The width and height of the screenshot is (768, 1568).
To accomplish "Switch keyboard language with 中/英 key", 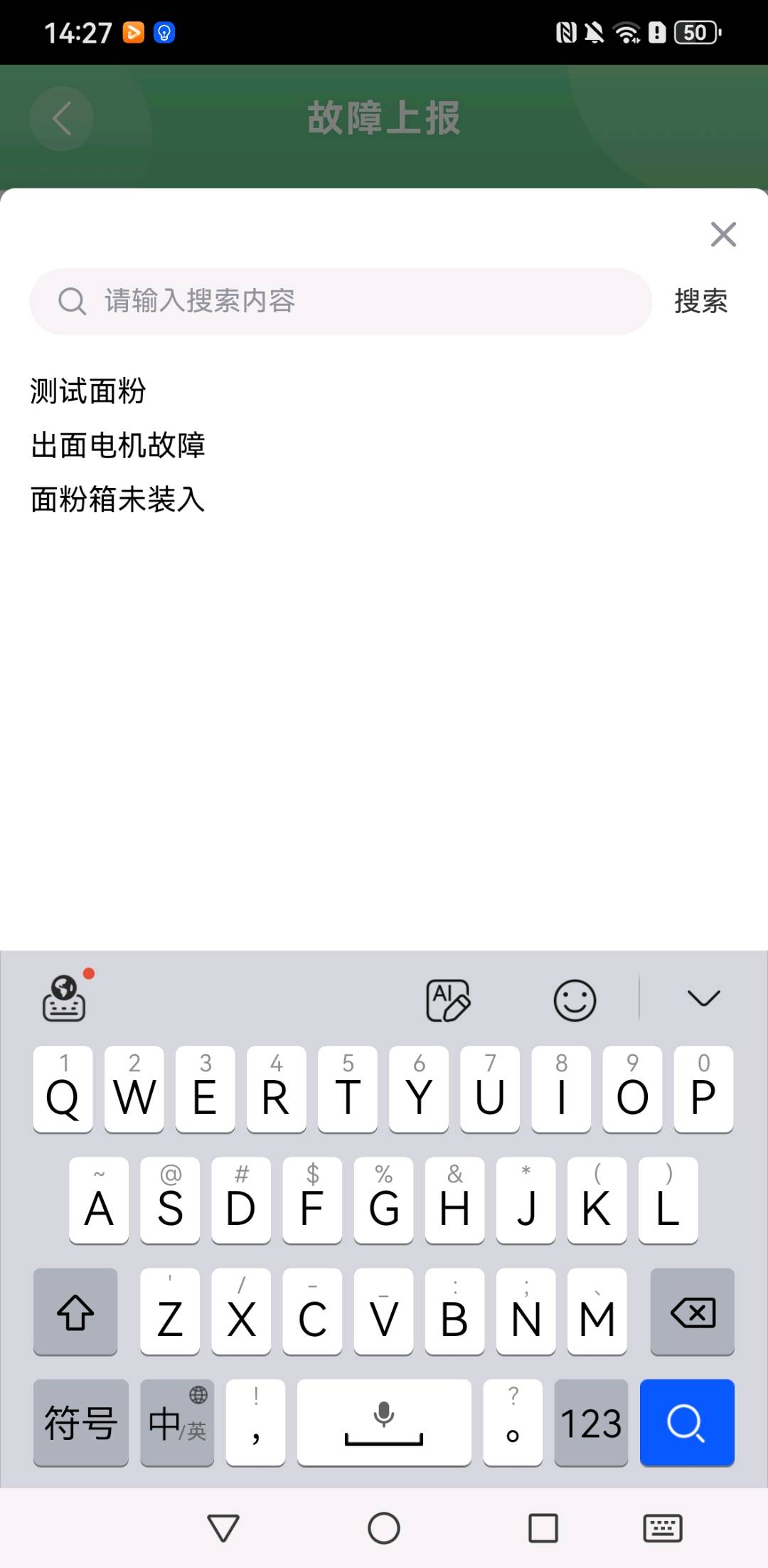I will [177, 1422].
